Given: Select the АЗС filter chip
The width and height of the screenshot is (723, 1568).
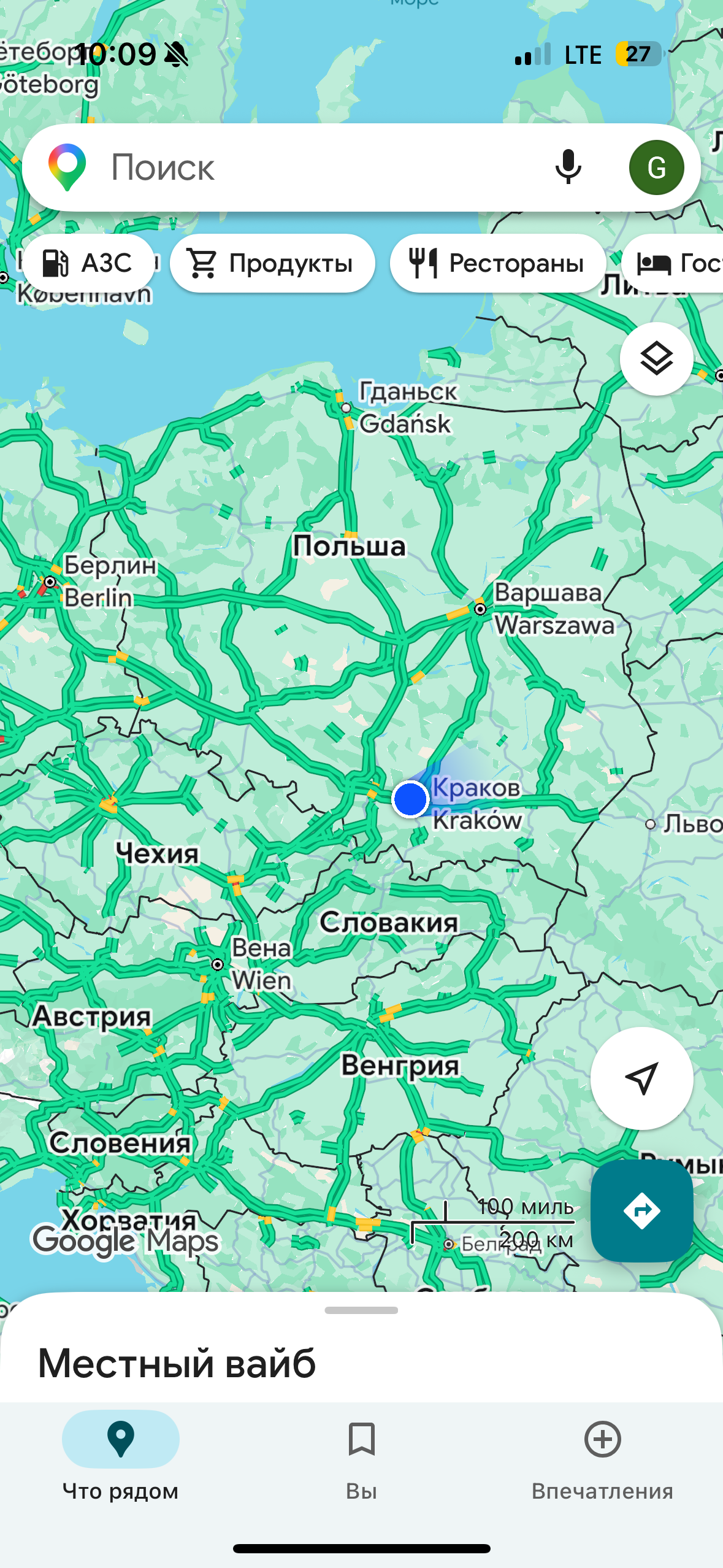Looking at the screenshot, I should 88,263.
